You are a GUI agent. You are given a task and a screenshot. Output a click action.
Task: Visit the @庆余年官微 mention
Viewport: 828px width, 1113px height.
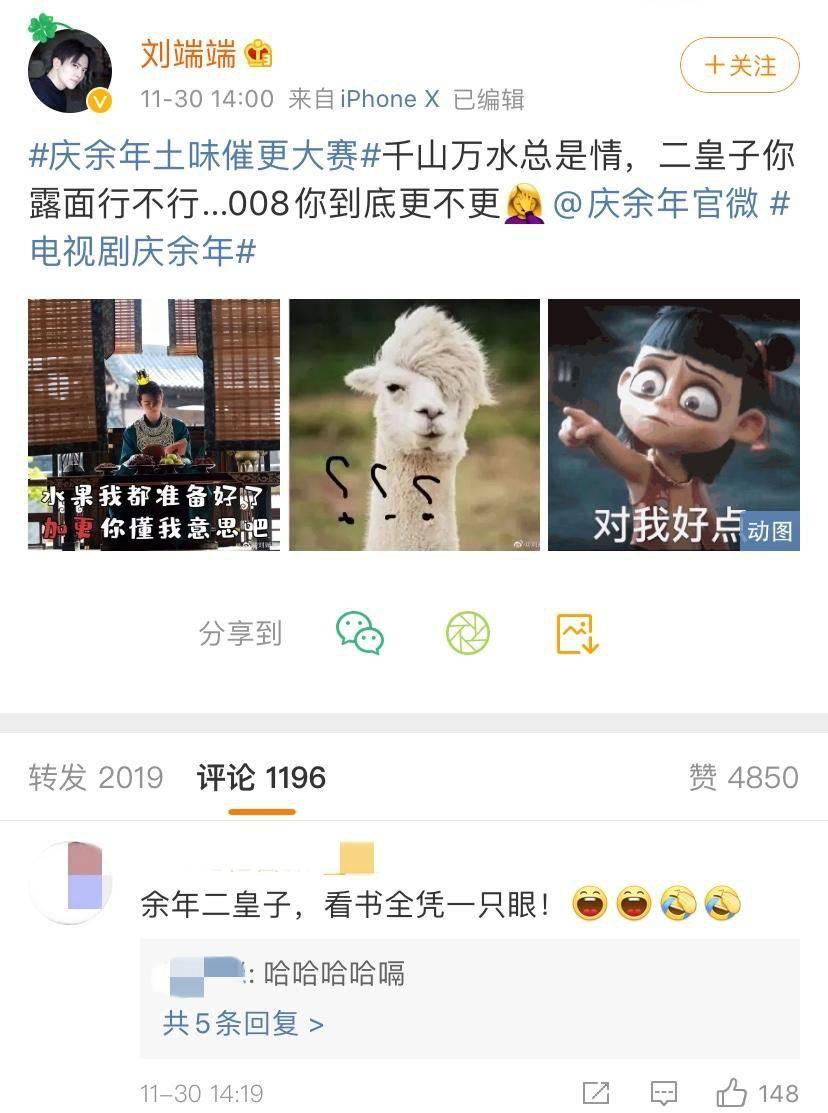click(655, 204)
